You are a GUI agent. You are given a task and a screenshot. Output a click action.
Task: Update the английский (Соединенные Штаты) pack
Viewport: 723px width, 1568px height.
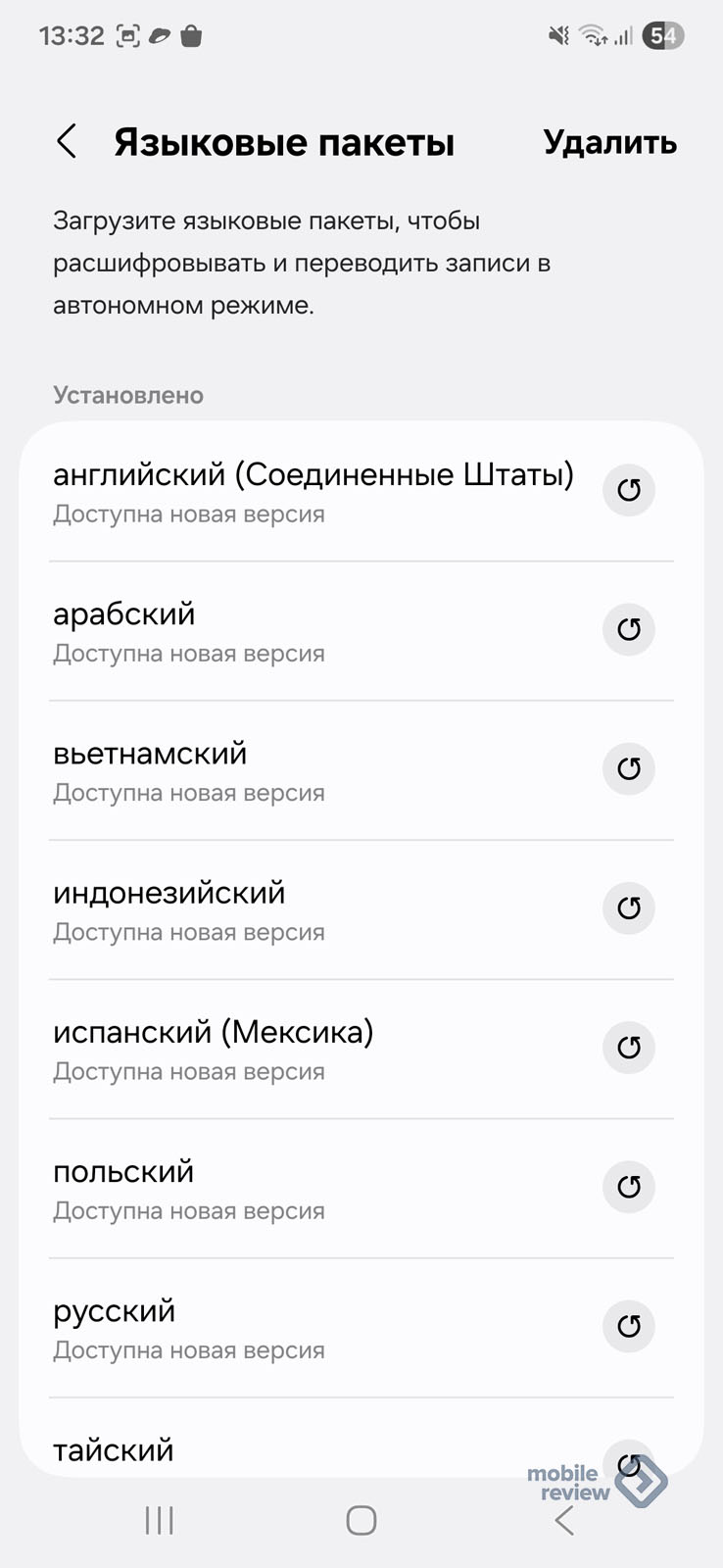[x=629, y=489]
